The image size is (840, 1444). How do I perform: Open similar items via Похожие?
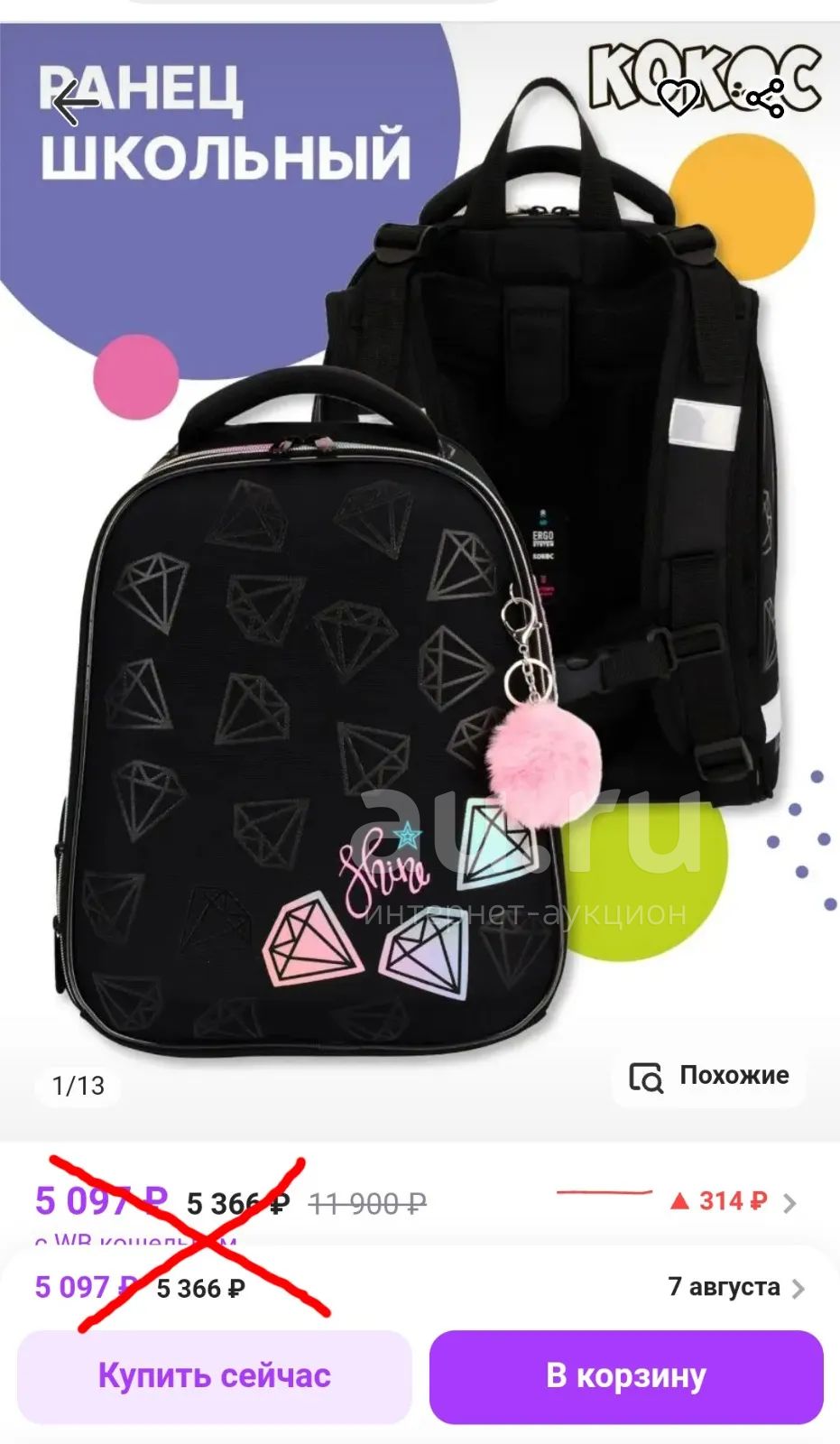709,1076
